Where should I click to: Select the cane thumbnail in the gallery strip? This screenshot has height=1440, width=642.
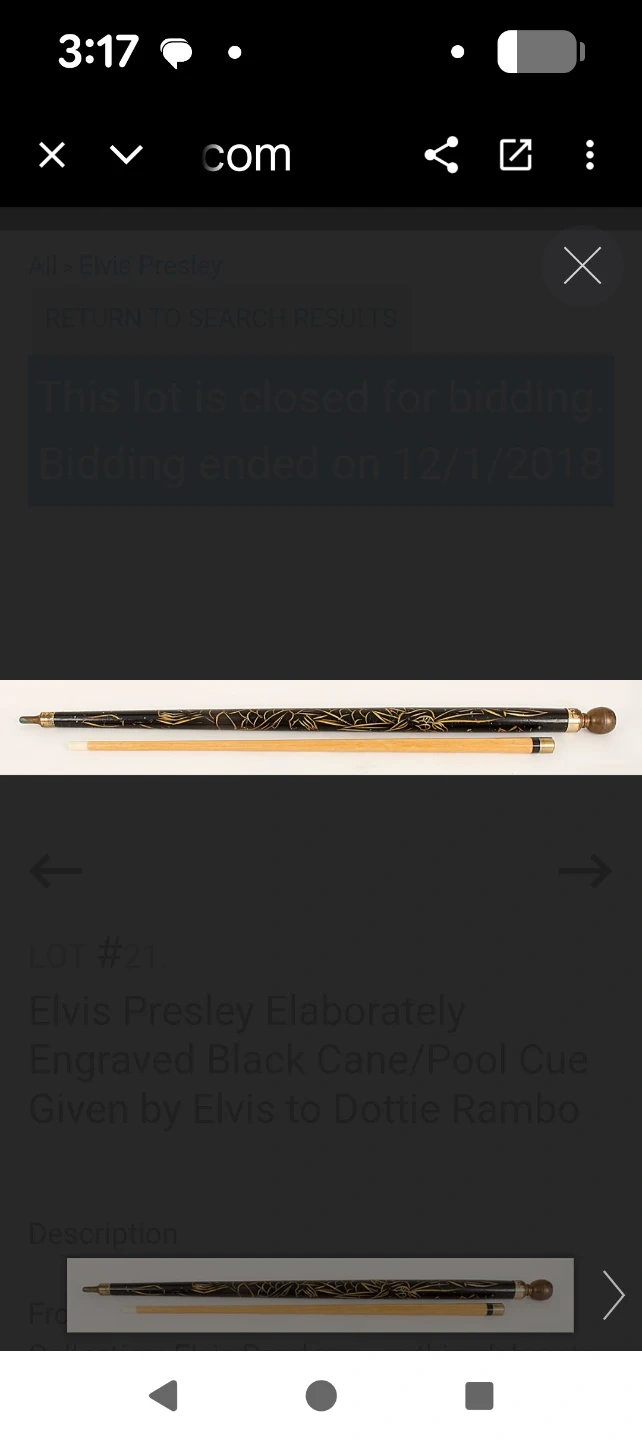(320, 1295)
